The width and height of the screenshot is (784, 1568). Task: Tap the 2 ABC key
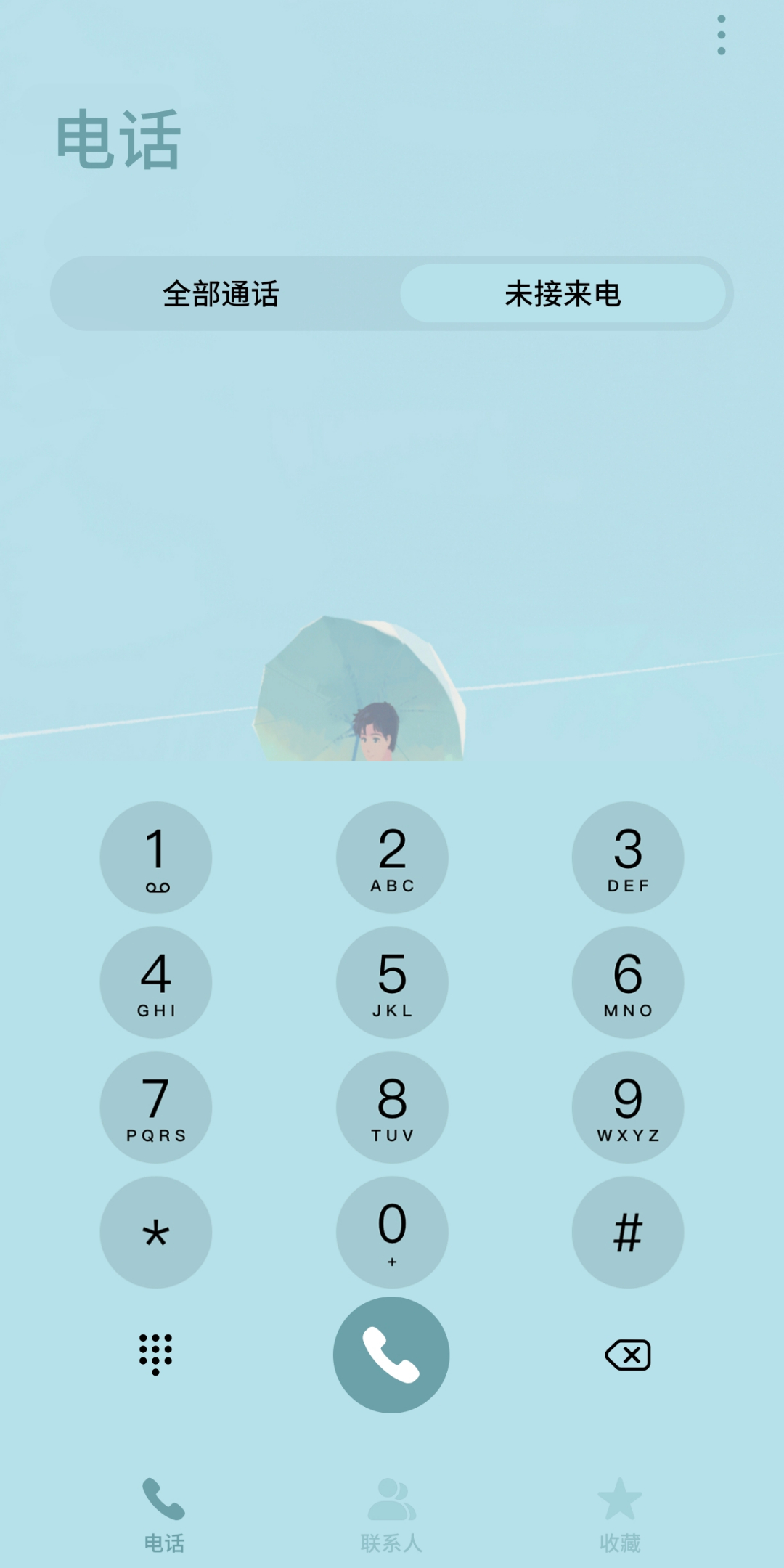click(392, 857)
